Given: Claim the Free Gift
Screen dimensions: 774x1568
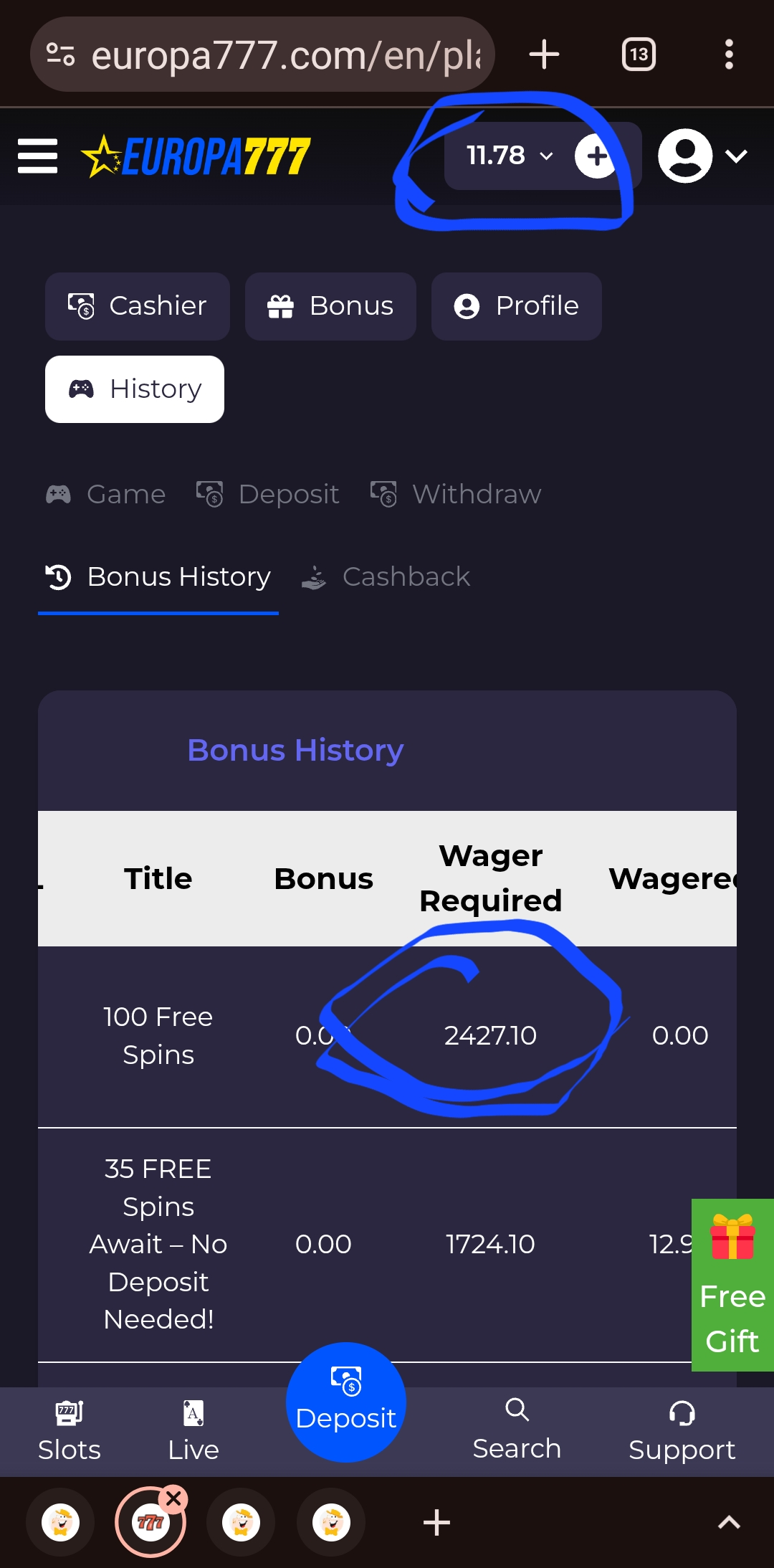Looking at the screenshot, I should pyautogui.click(x=732, y=1285).
